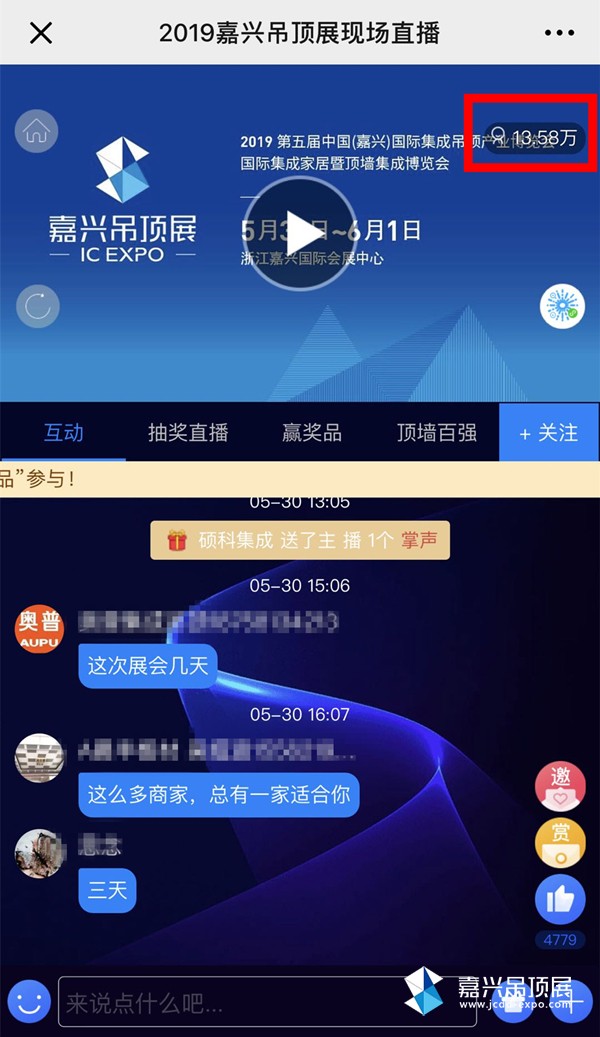This screenshot has width=600, height=1037.
Task: Open the emoji smiley picker
Action: click(29, 1001)
